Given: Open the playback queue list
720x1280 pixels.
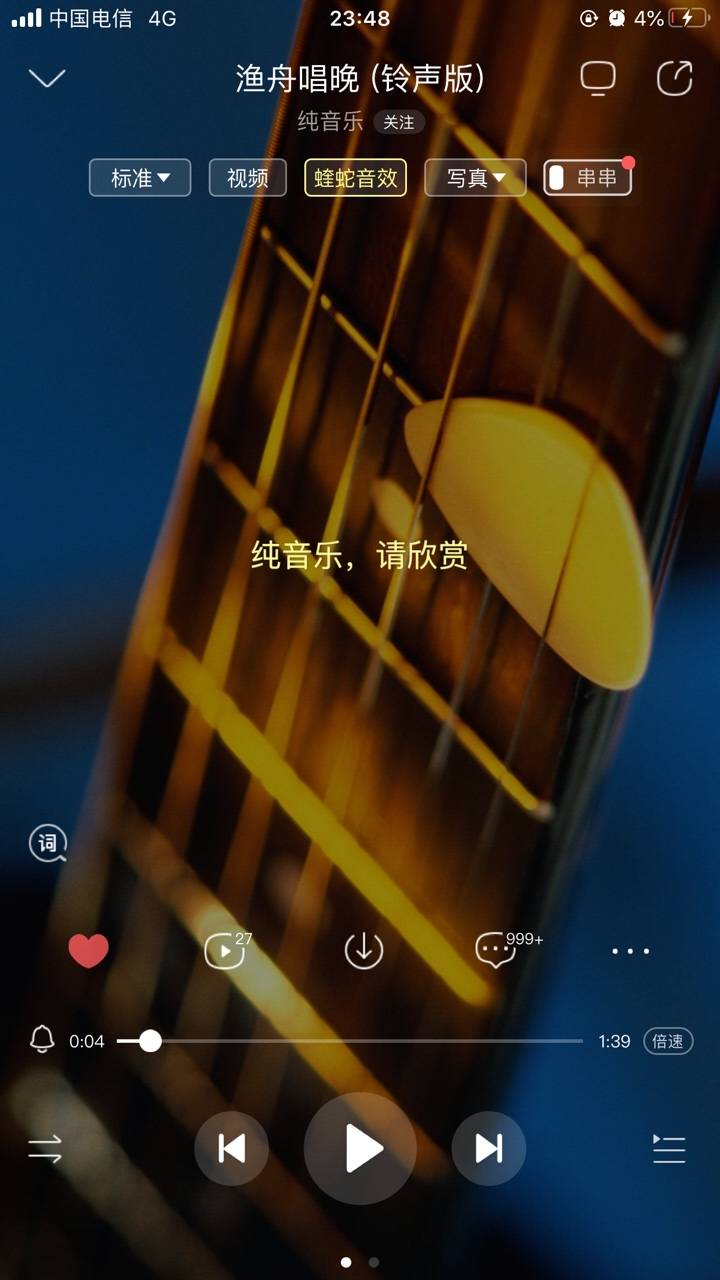Looking at the screenshot, I should pos(669,1149).
